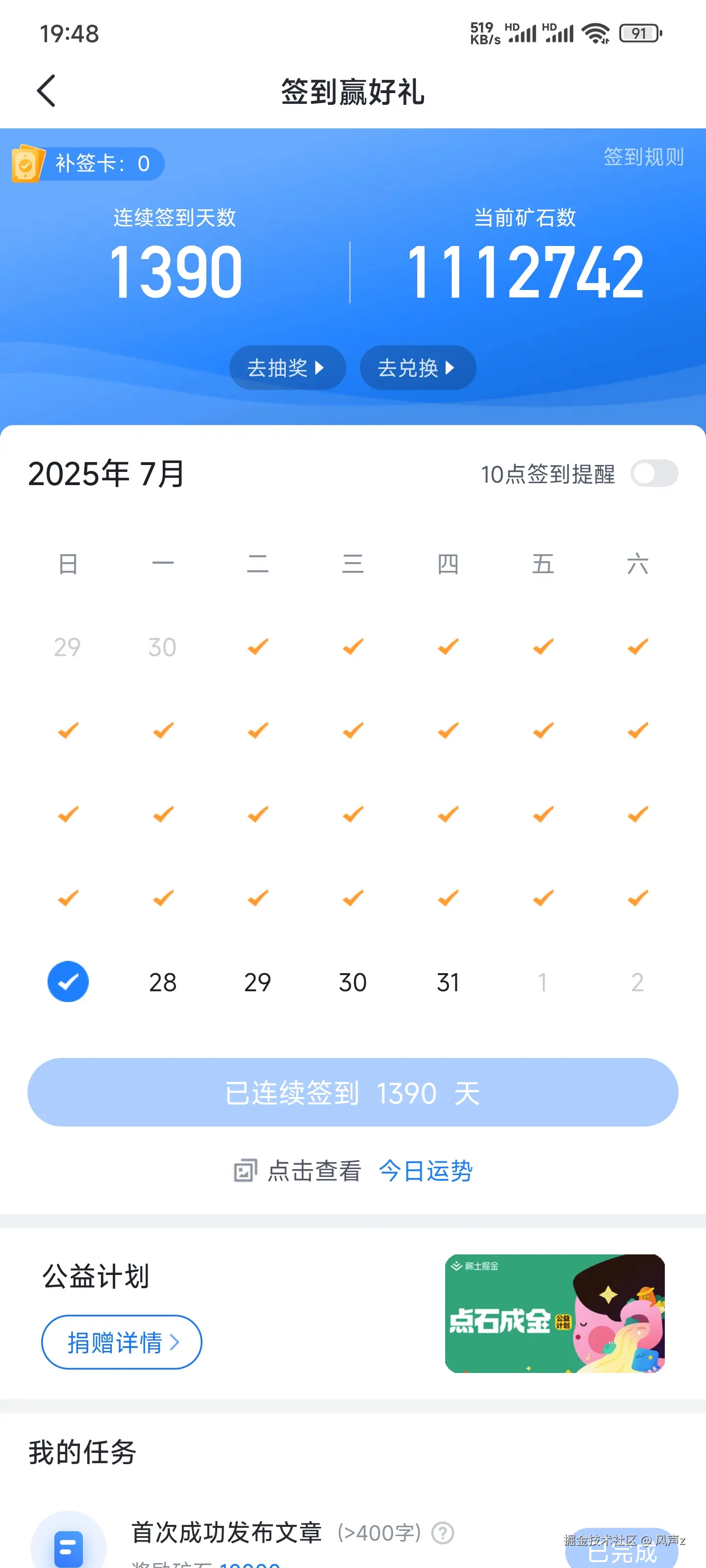Check the battery level indicator showing 91

[x=637, y=33]
